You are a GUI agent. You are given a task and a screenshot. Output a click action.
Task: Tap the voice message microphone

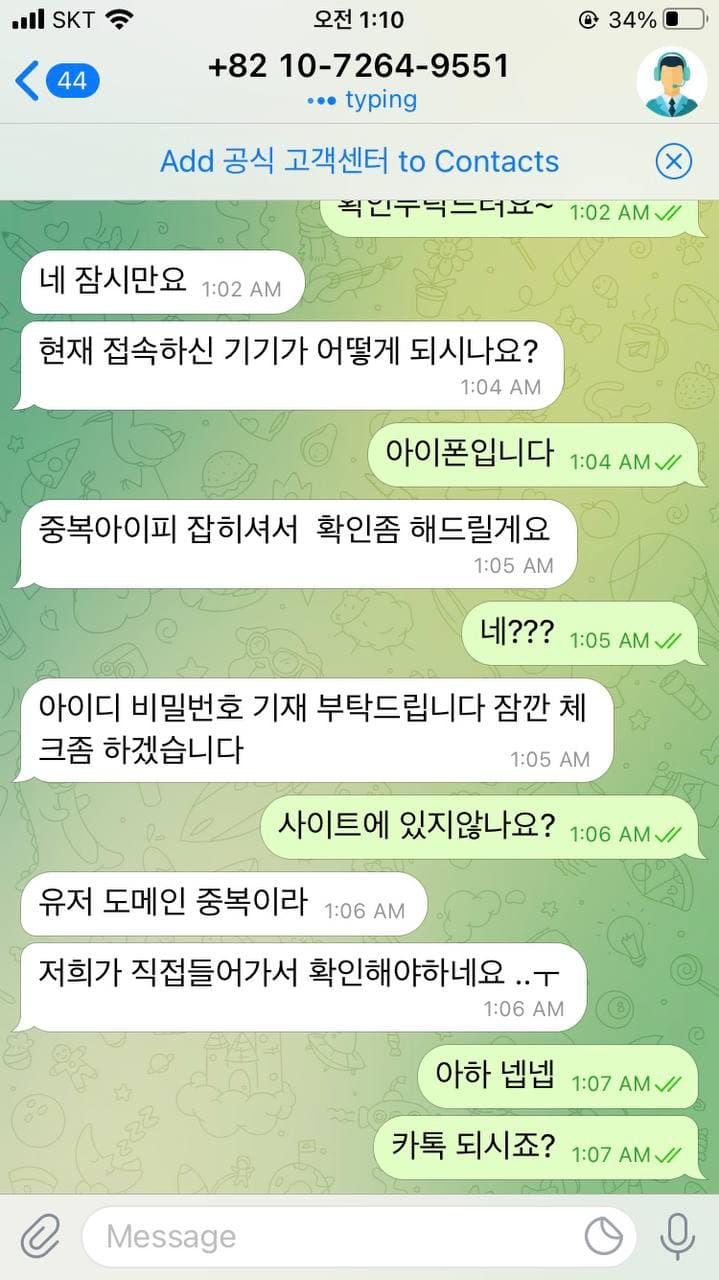(x=677, y=1237)
